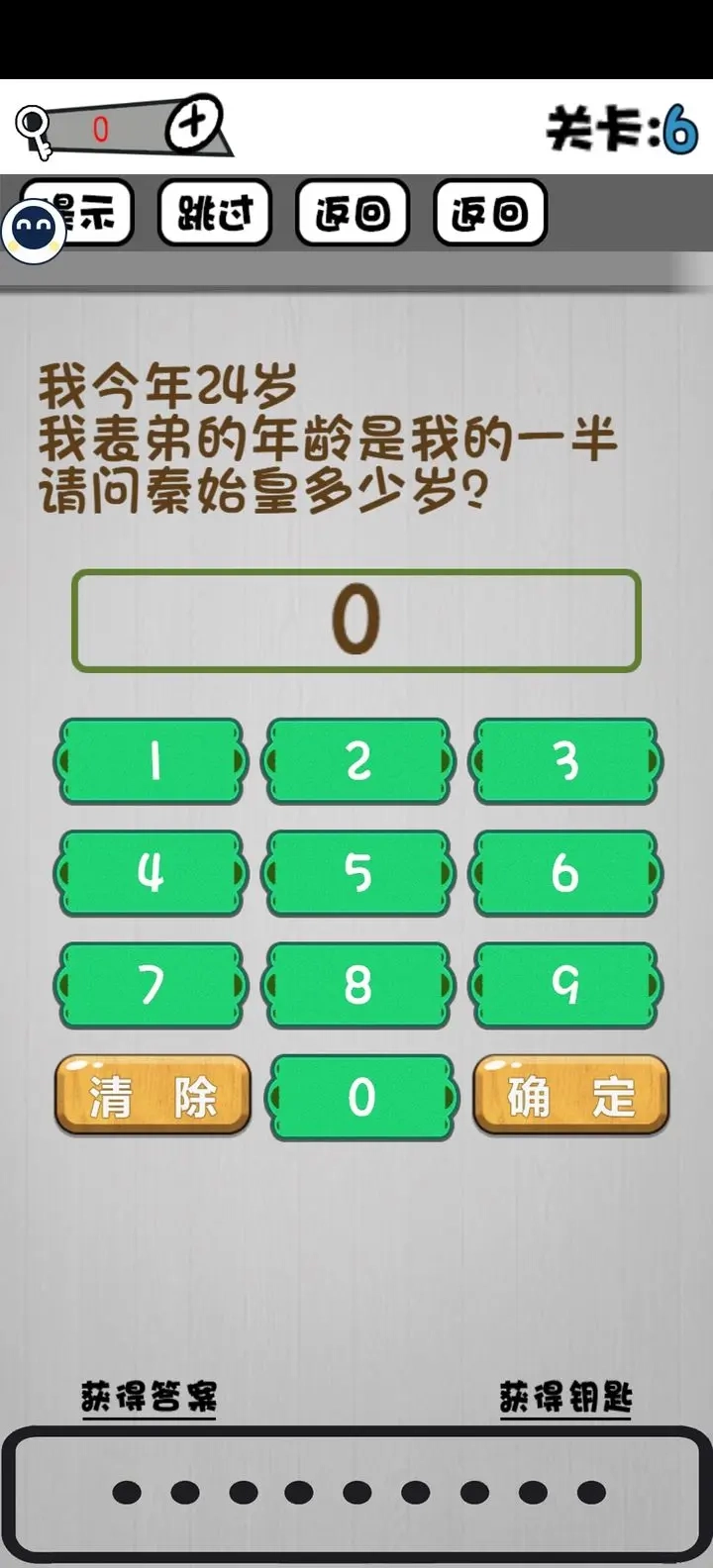
Task: Tap the green 5 key
Action: [x=358, y=873]
